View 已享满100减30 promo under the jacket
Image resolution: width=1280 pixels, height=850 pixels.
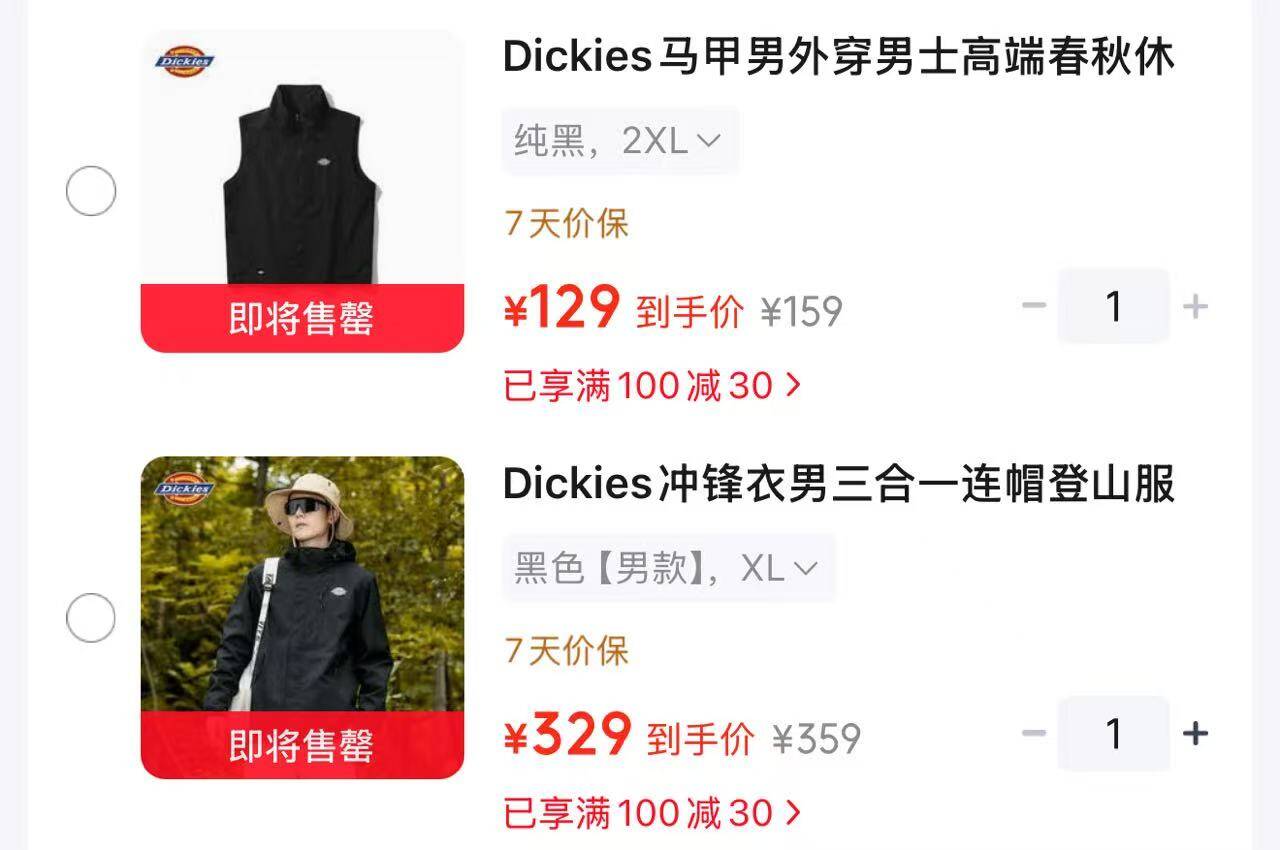pos(652,813)
